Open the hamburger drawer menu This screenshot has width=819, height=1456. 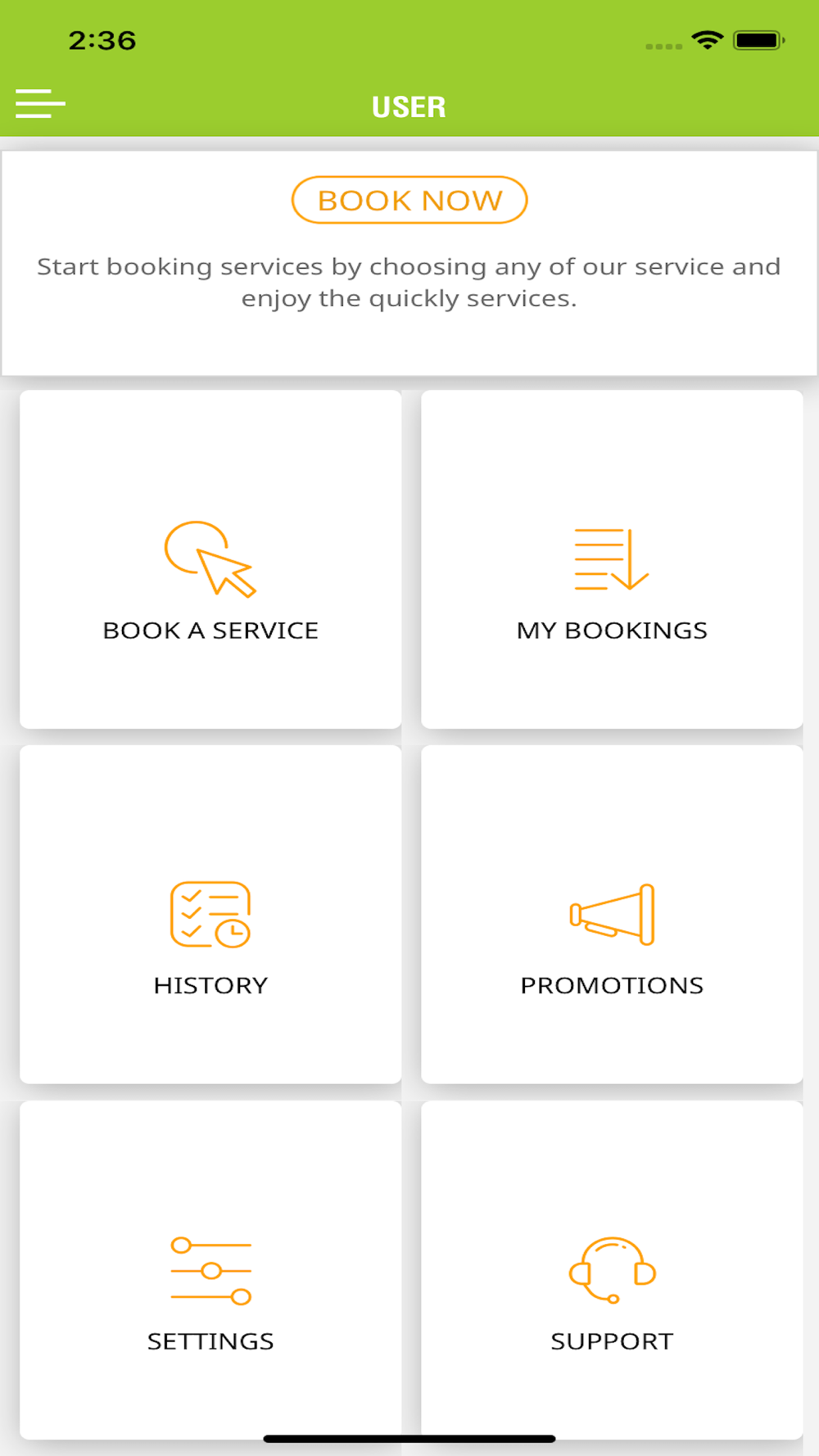pyautogui.click(x=40, y=104)
